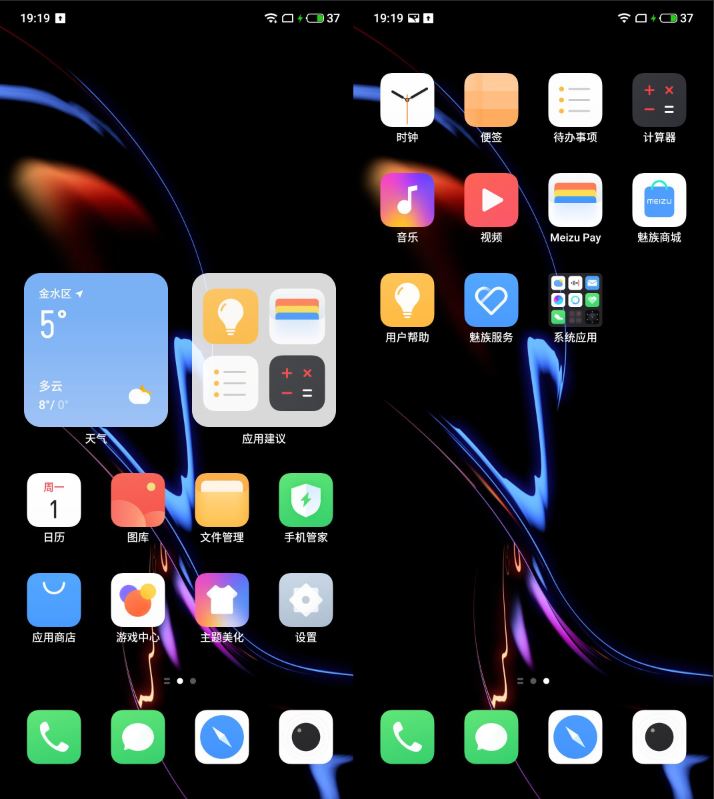Viewport: 714px width, 799px height.
Task: Launch 游戏中心 game center
Action: (x=138, y=600)
